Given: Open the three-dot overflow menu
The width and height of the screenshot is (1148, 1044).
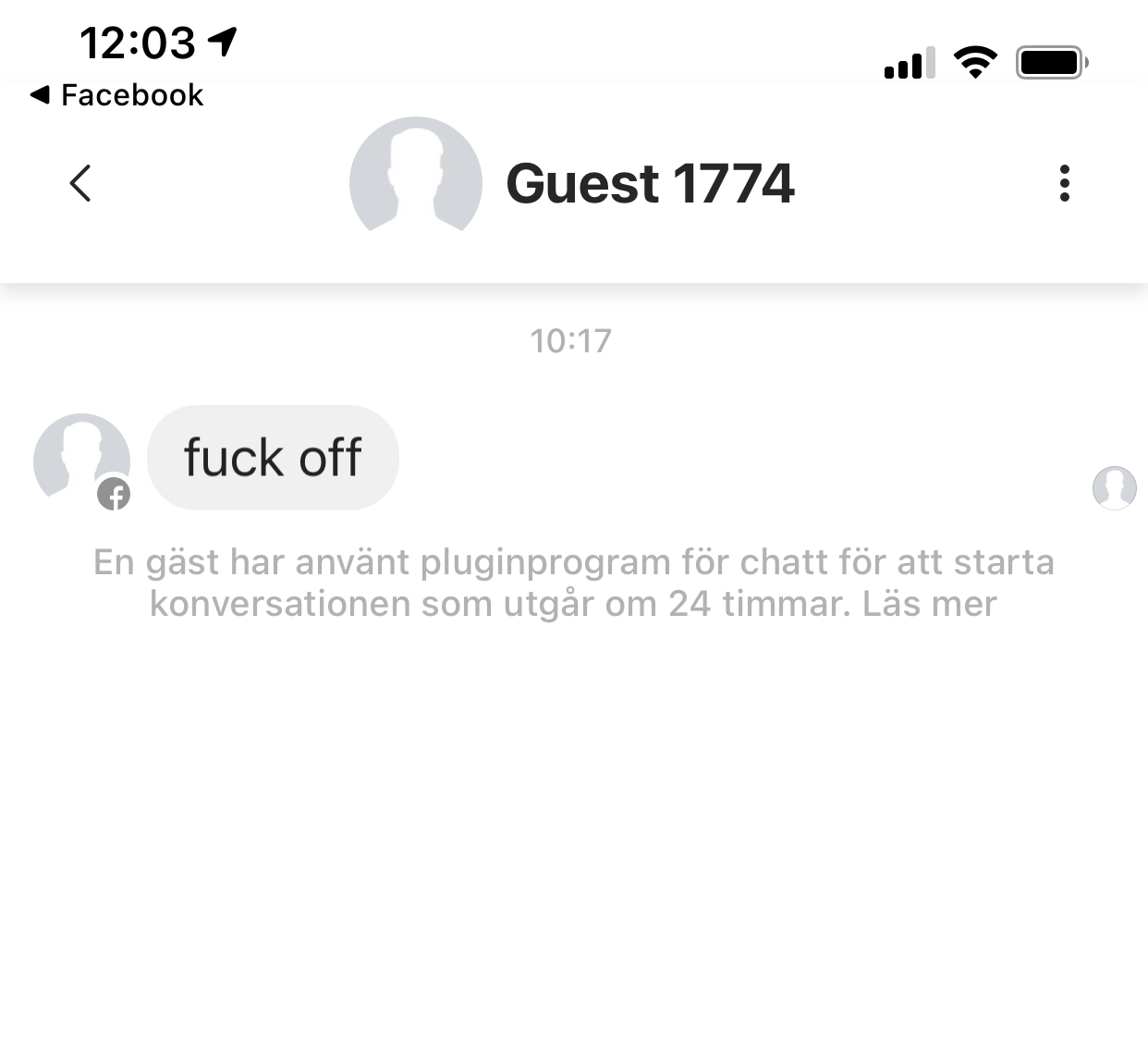Looking at the screenshot, I should click(1064, 183).
